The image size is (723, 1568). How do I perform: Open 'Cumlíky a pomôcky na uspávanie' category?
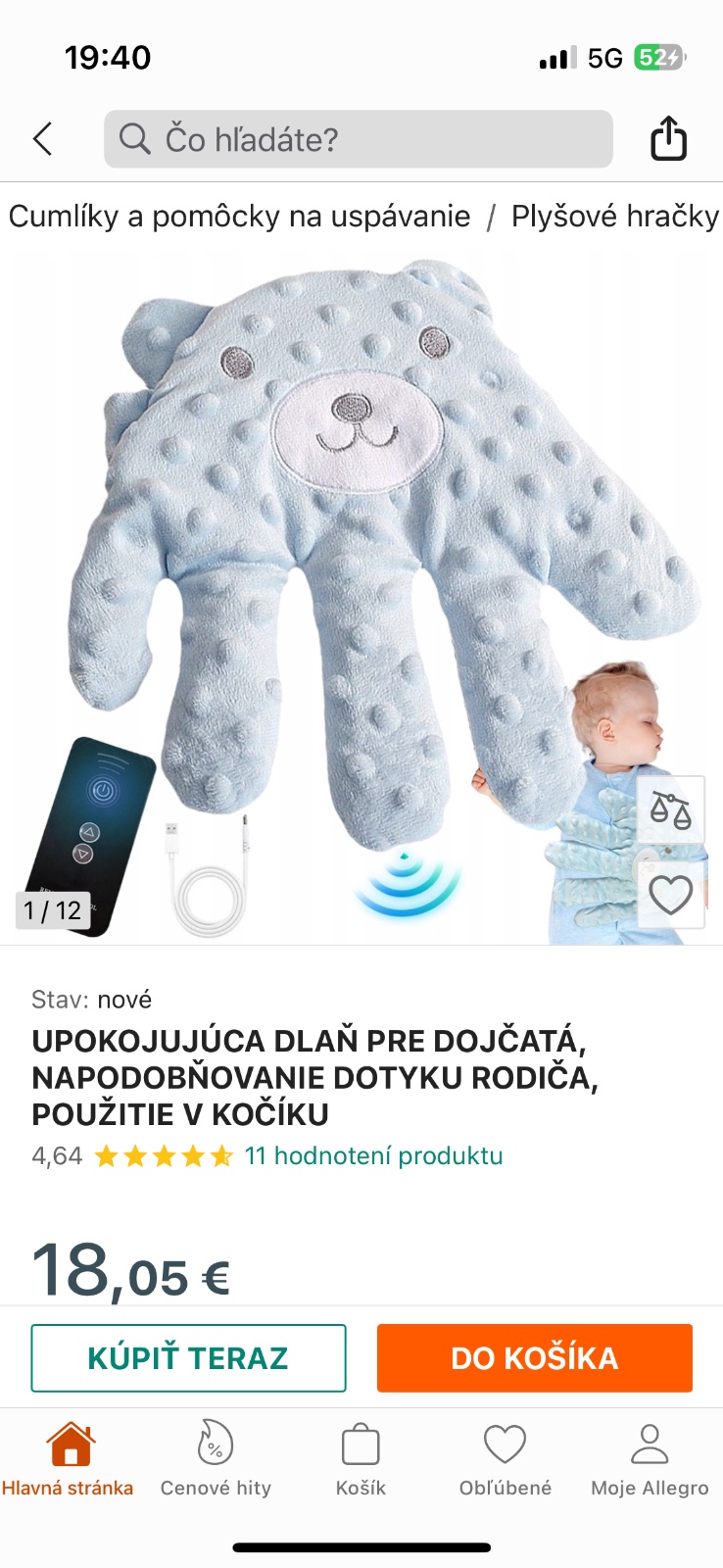click(x=239, y=217)
